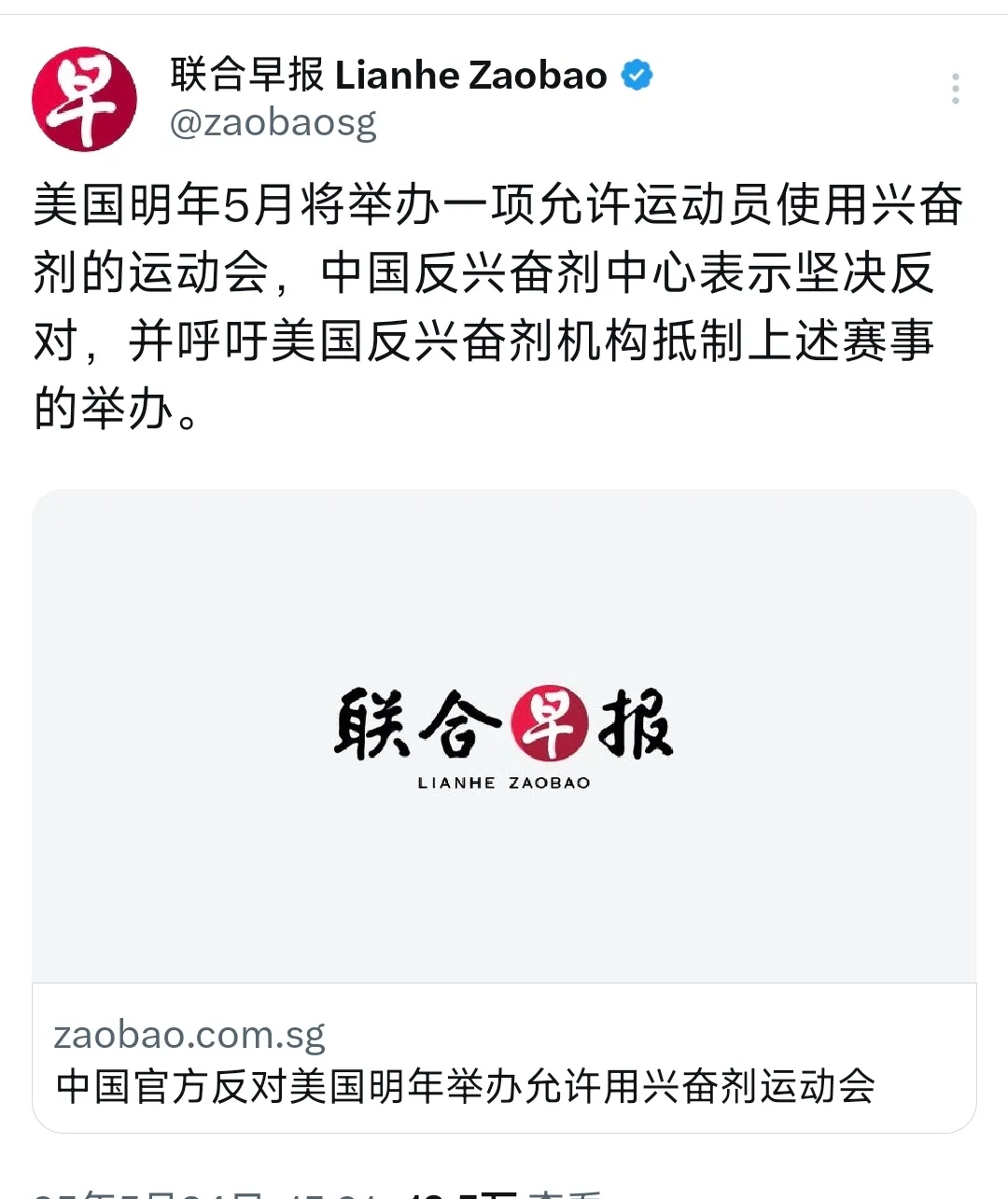Open the tweet's overflow menu
Image resolution: width=1008 pixels, height=1199 pixels.
955,89
